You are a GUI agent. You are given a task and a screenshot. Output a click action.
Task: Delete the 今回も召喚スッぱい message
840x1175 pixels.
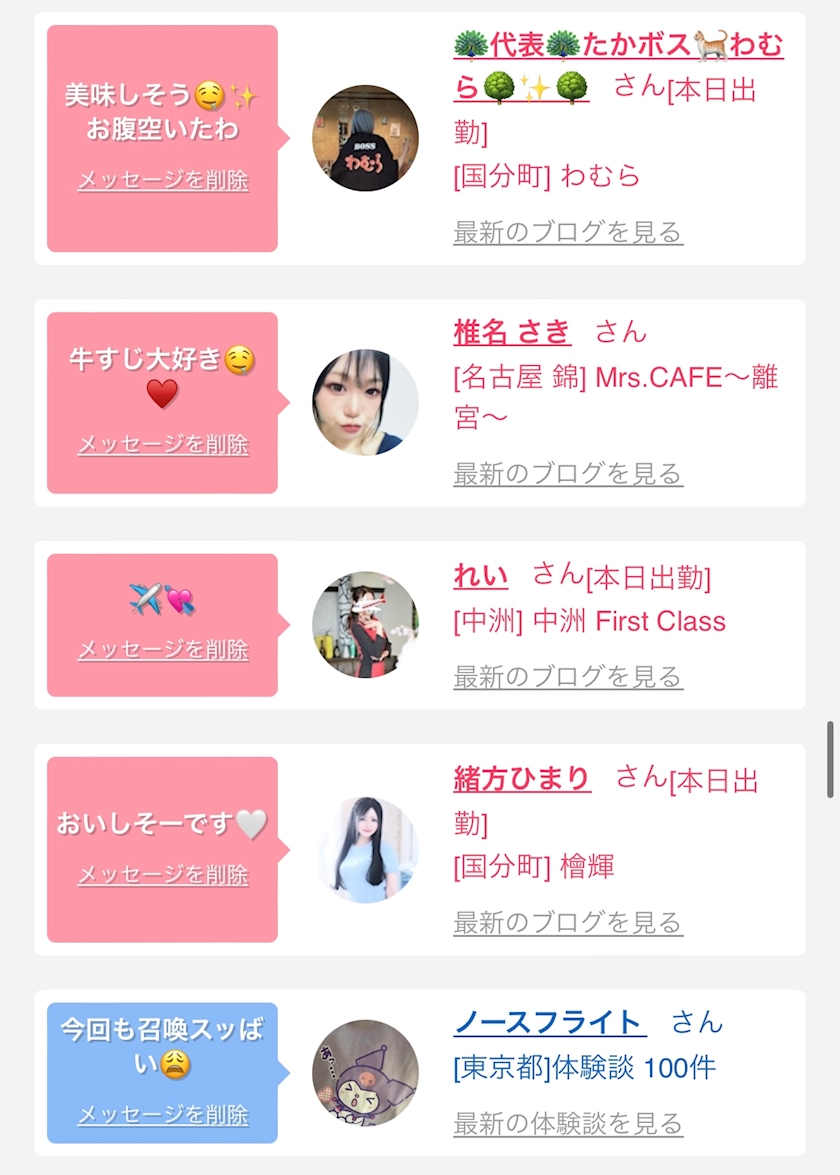[x=163, y=1114]
